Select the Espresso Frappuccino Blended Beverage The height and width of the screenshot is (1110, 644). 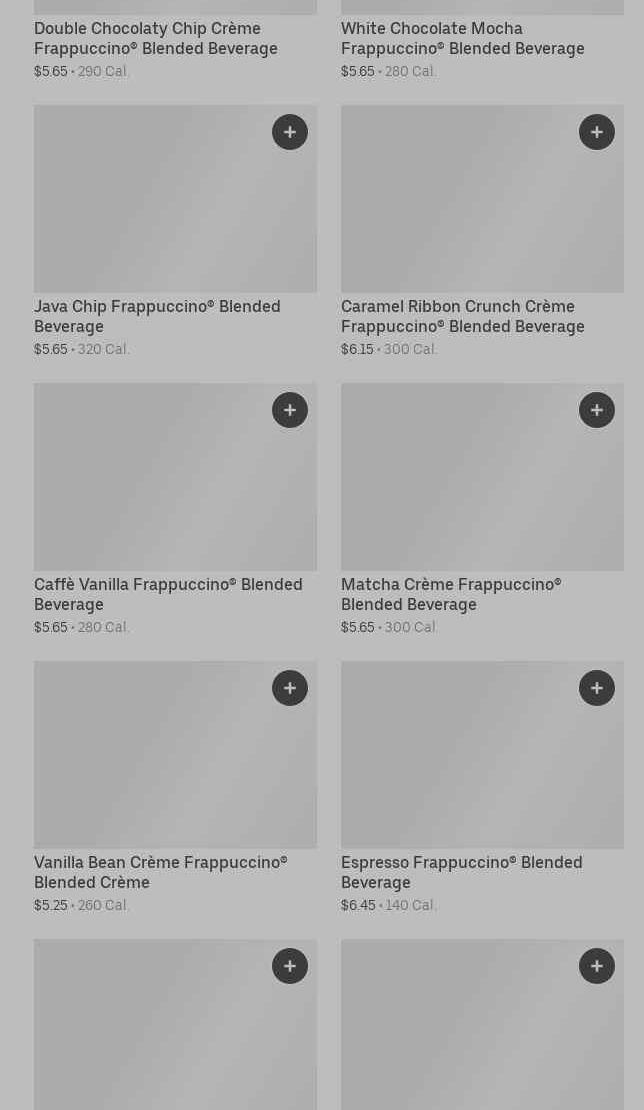tap(461, 872)
